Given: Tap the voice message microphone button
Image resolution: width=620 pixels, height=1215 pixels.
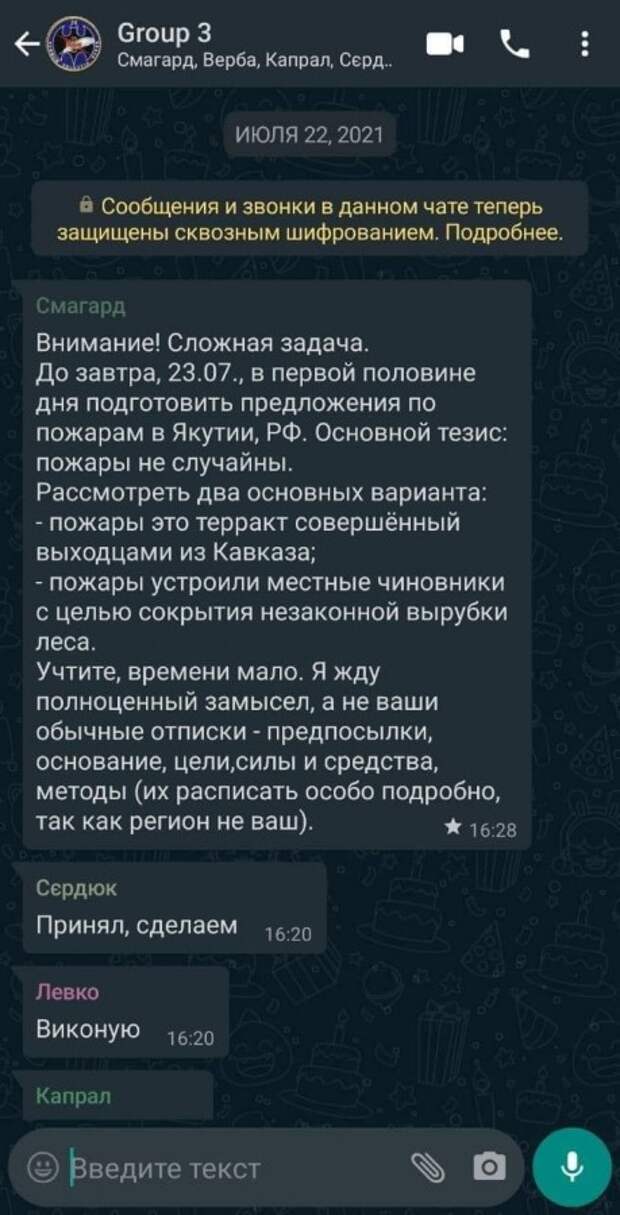Looking at the screenshot, I should click(572, 1166).
